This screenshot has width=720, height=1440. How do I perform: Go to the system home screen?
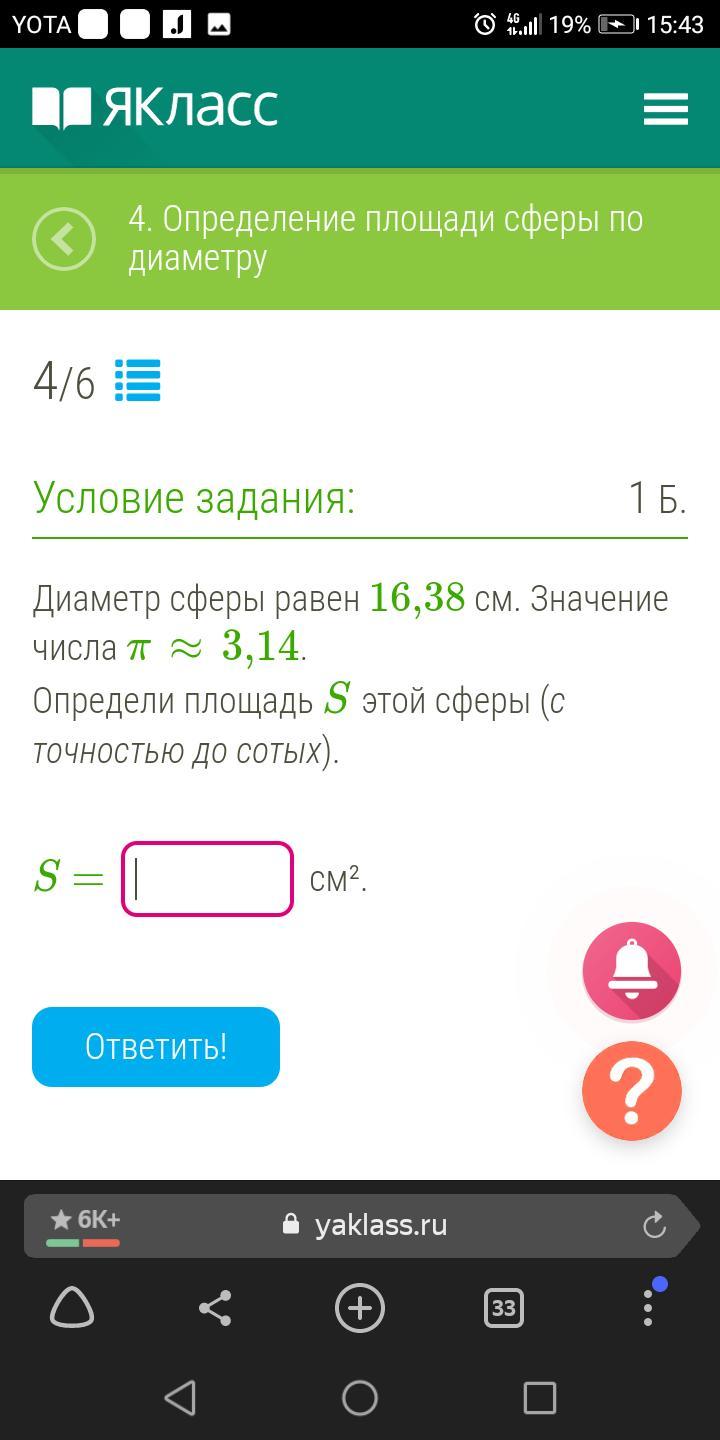360,1397
